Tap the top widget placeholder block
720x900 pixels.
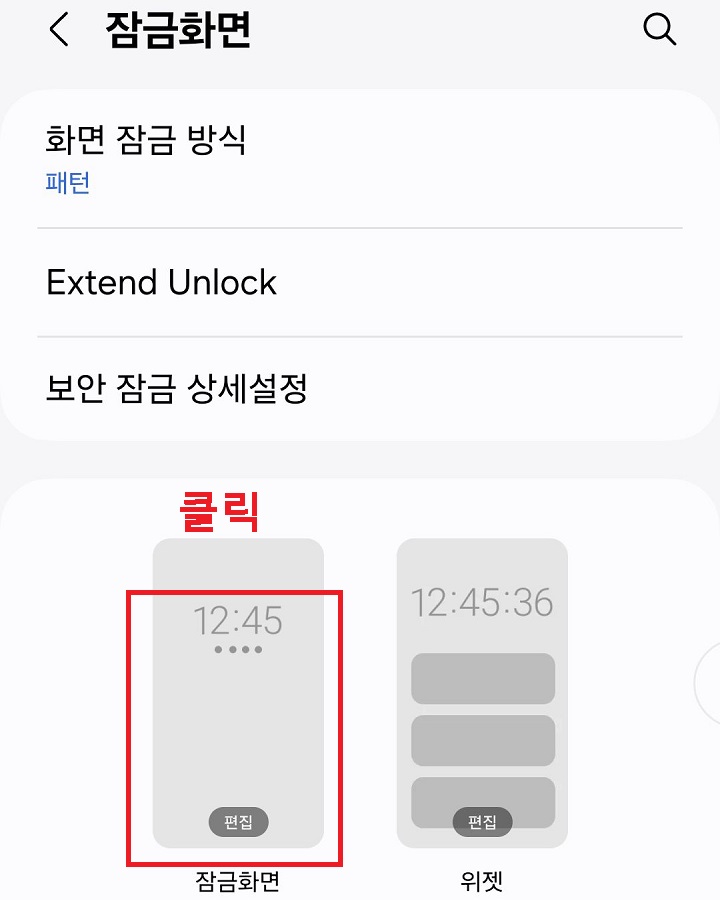(482, 679)
